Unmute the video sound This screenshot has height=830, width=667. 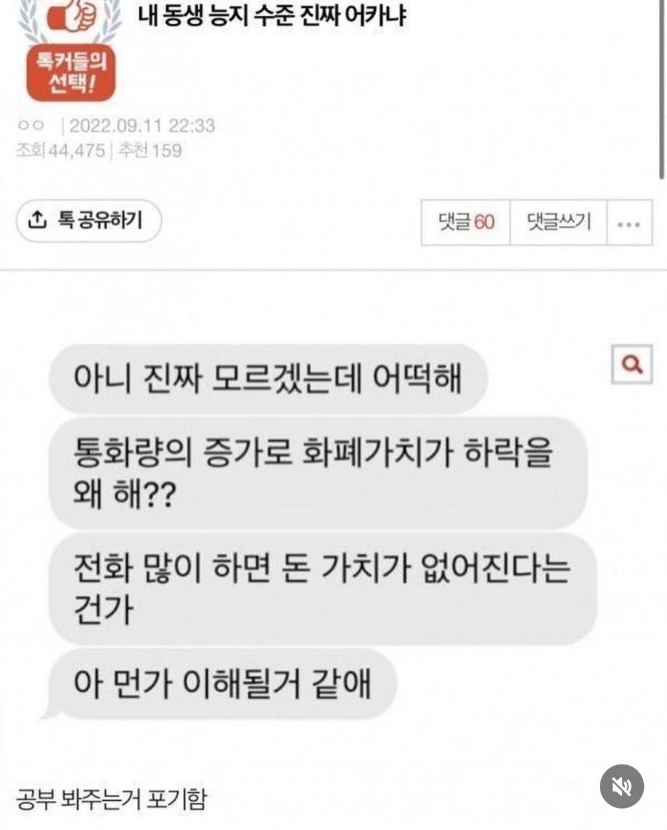(x=621, y=787)
